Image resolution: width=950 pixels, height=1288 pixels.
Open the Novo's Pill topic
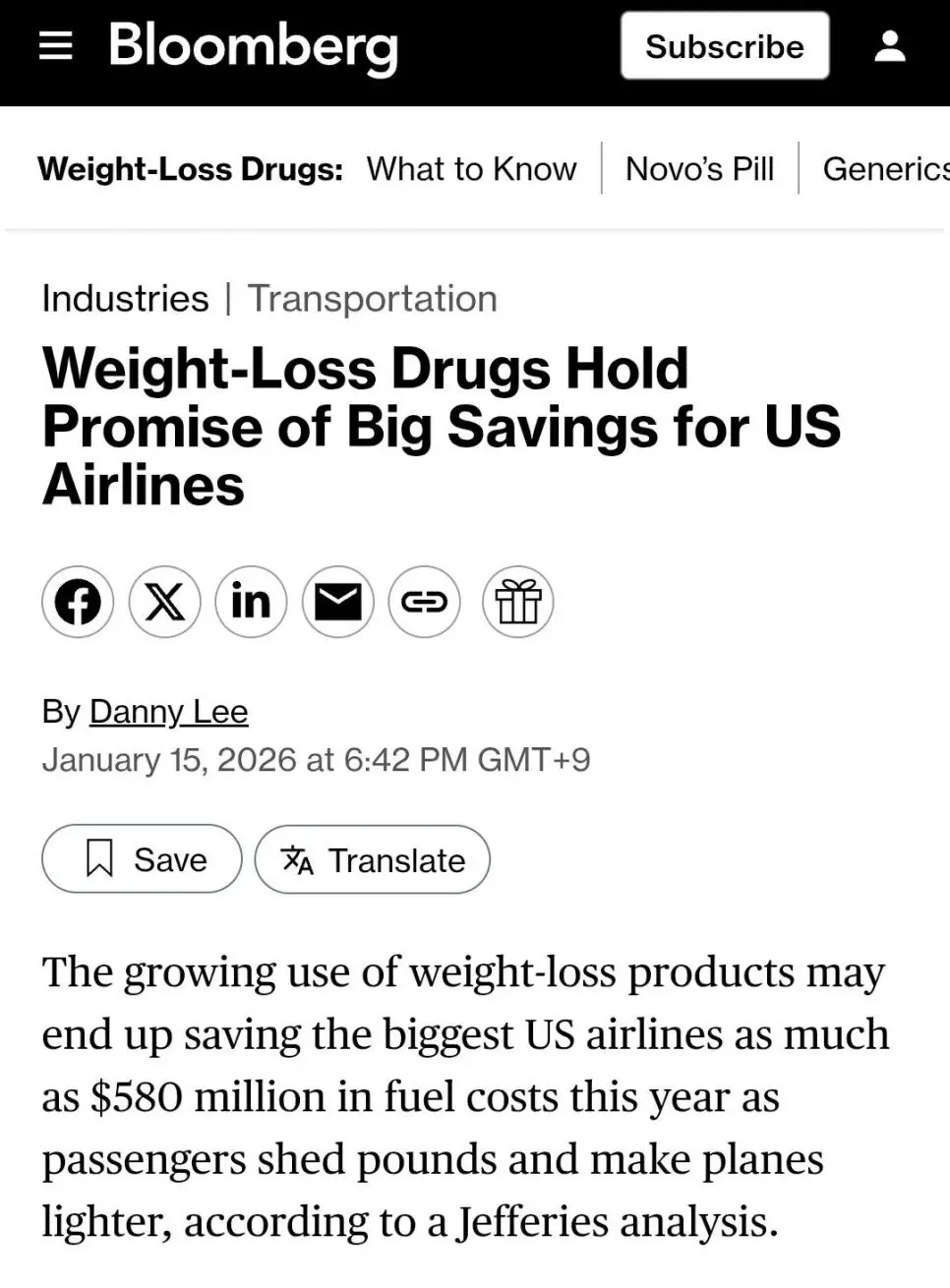tap(699, 169)
